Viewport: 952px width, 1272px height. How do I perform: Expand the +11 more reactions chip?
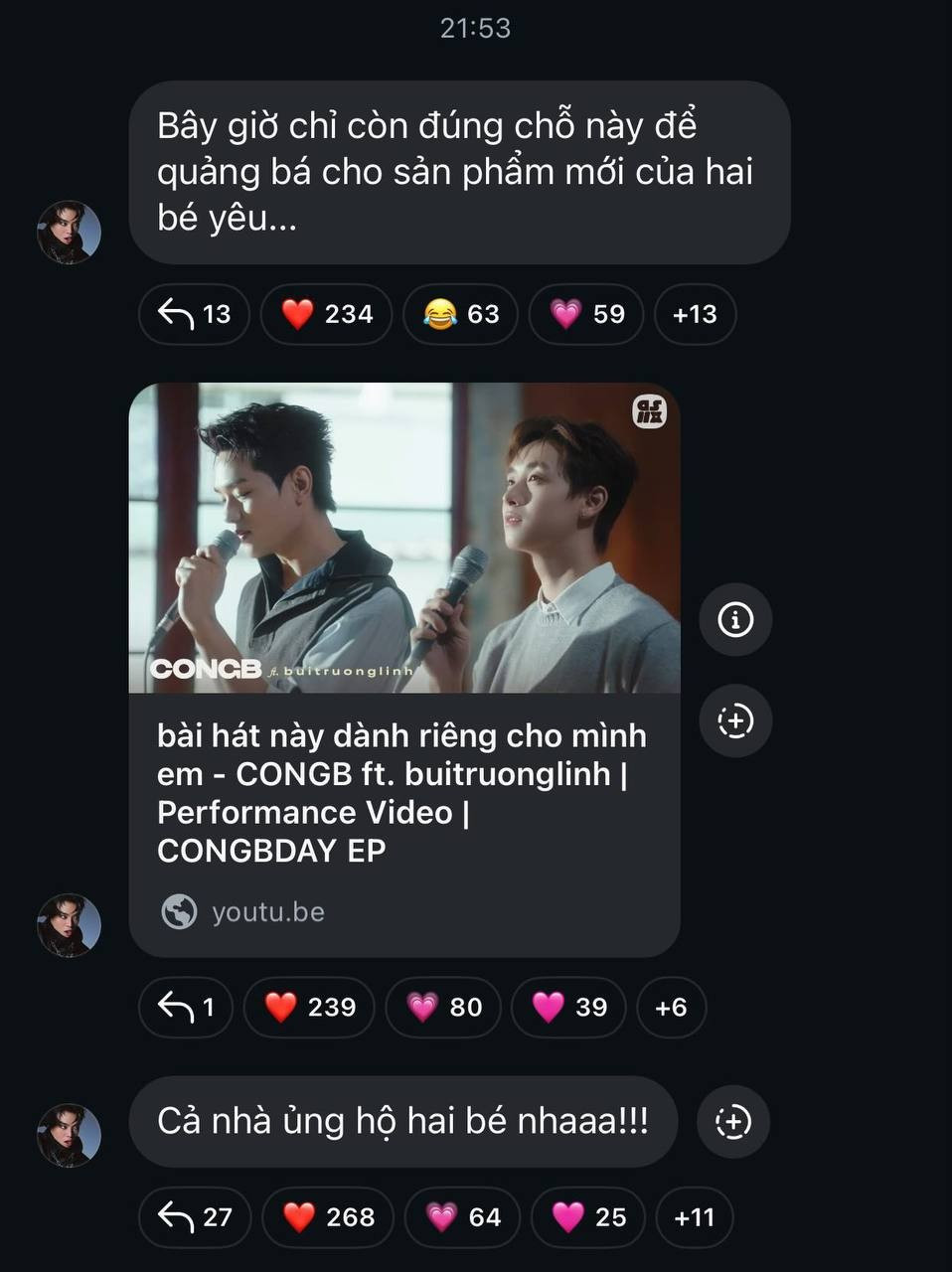pos(694,1216)
